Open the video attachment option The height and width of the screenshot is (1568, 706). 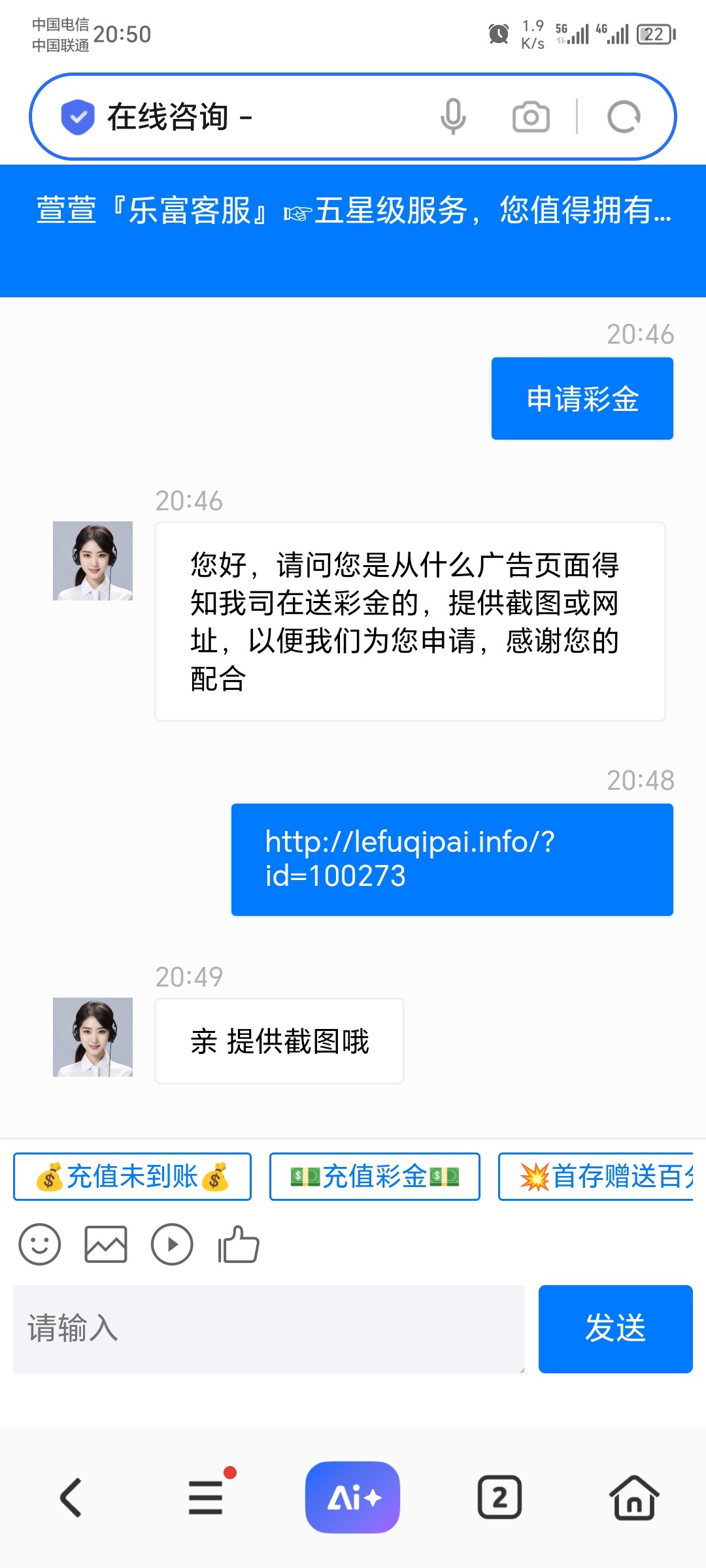[x=171, y=1245]
